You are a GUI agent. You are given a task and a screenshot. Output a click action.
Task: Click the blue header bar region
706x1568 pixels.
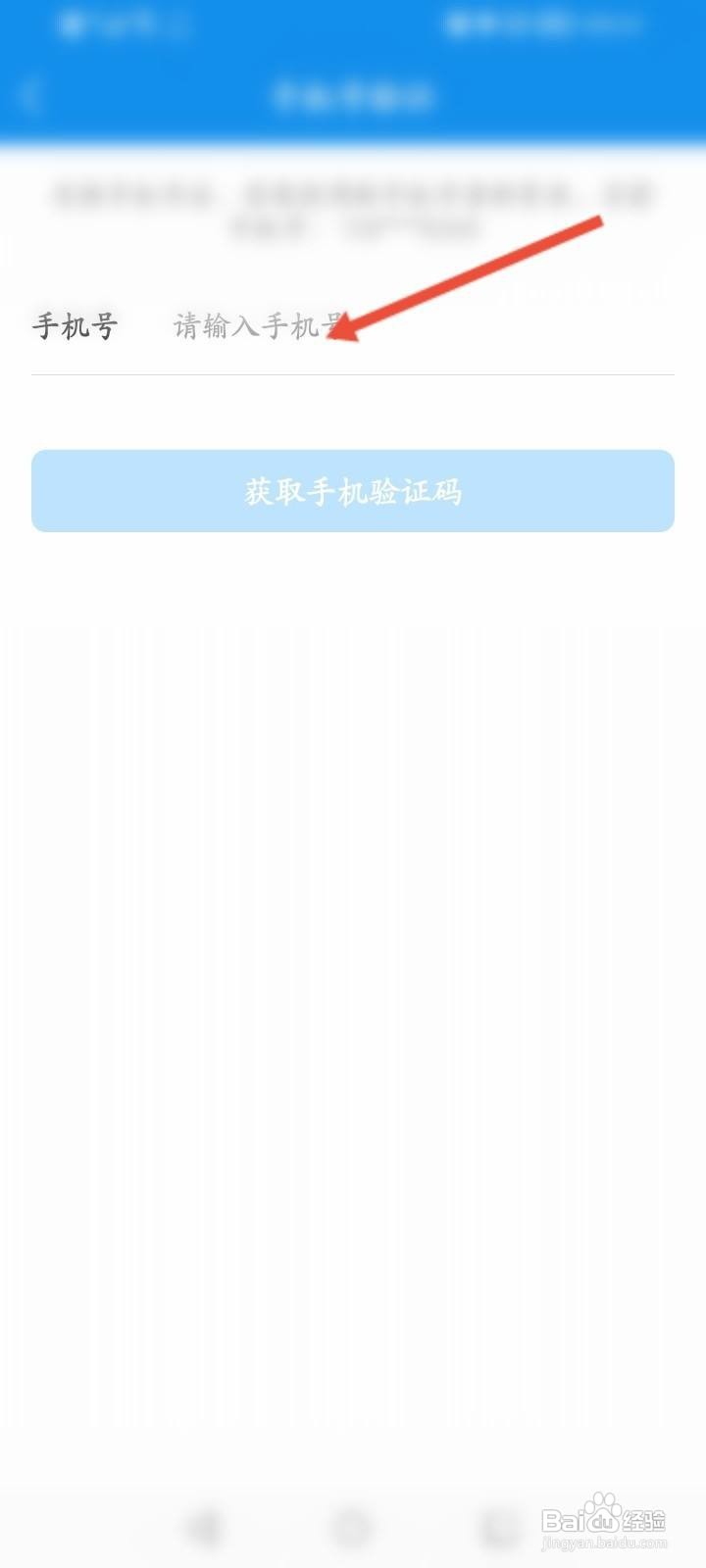click(353, 97)
